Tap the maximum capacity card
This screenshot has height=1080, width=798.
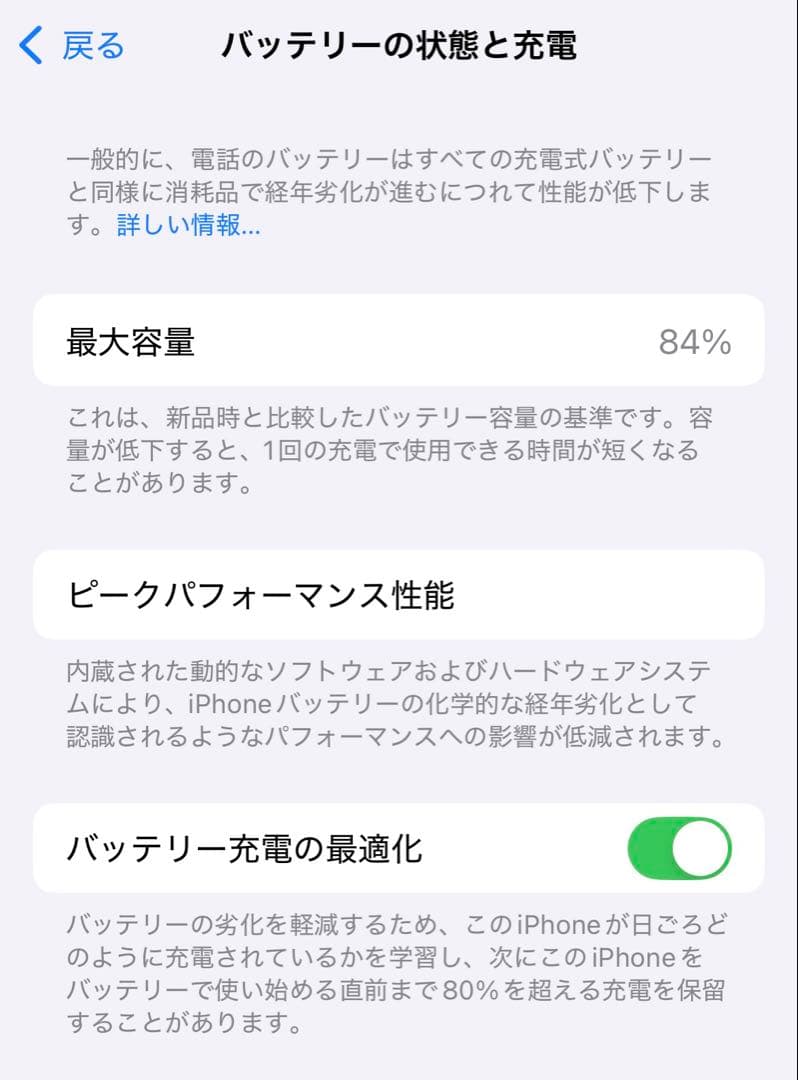400,341
